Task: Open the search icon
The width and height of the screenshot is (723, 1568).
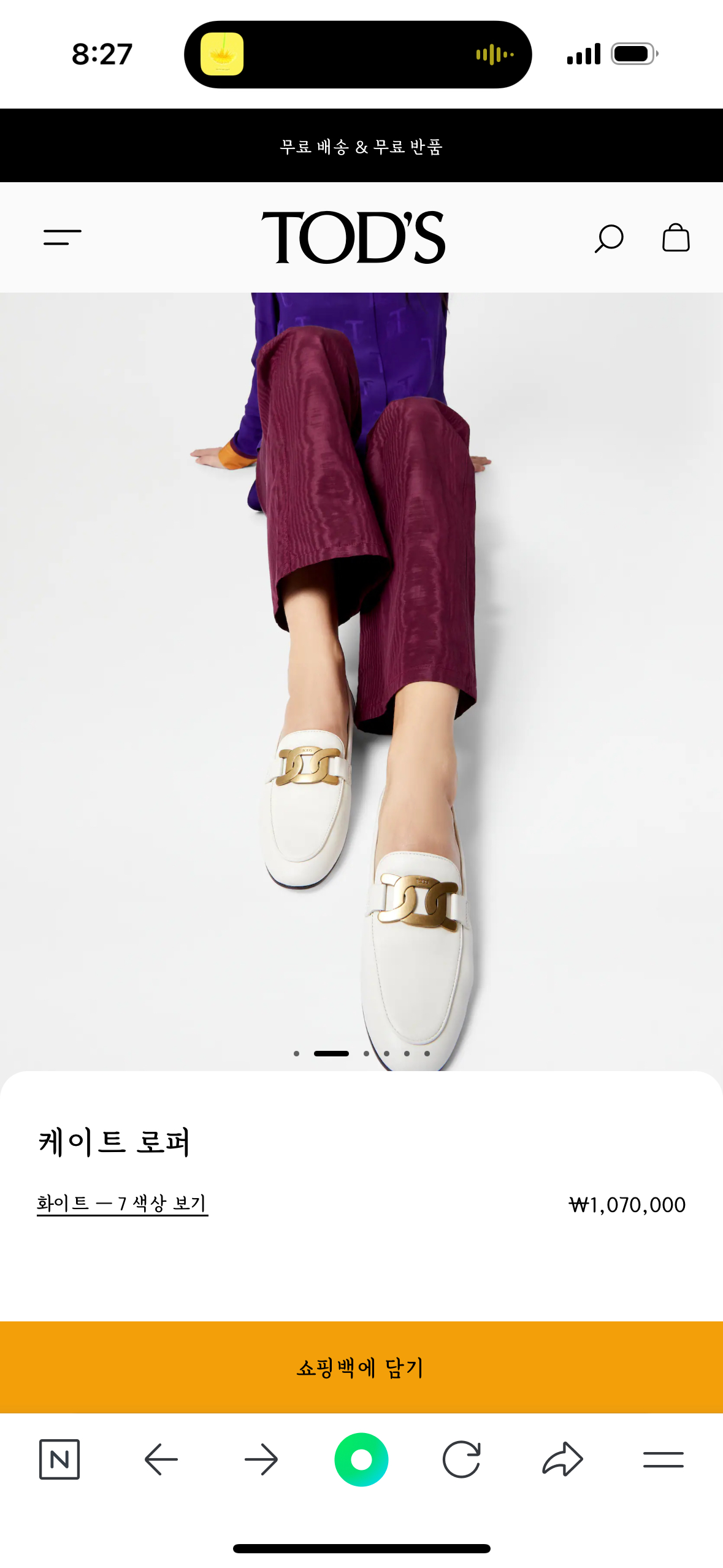Action: (608, 238)
